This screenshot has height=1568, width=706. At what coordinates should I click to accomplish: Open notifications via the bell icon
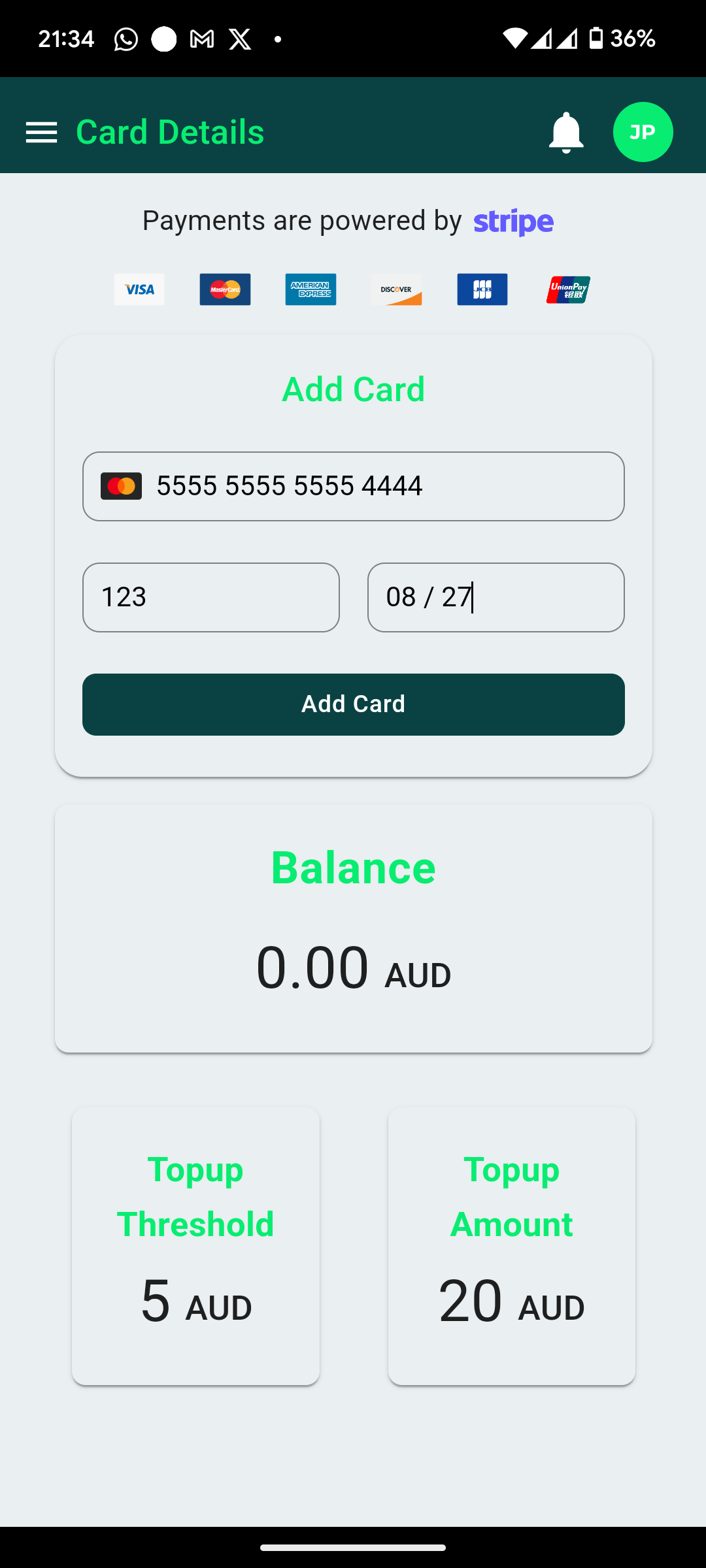click(x=566, y=132)
